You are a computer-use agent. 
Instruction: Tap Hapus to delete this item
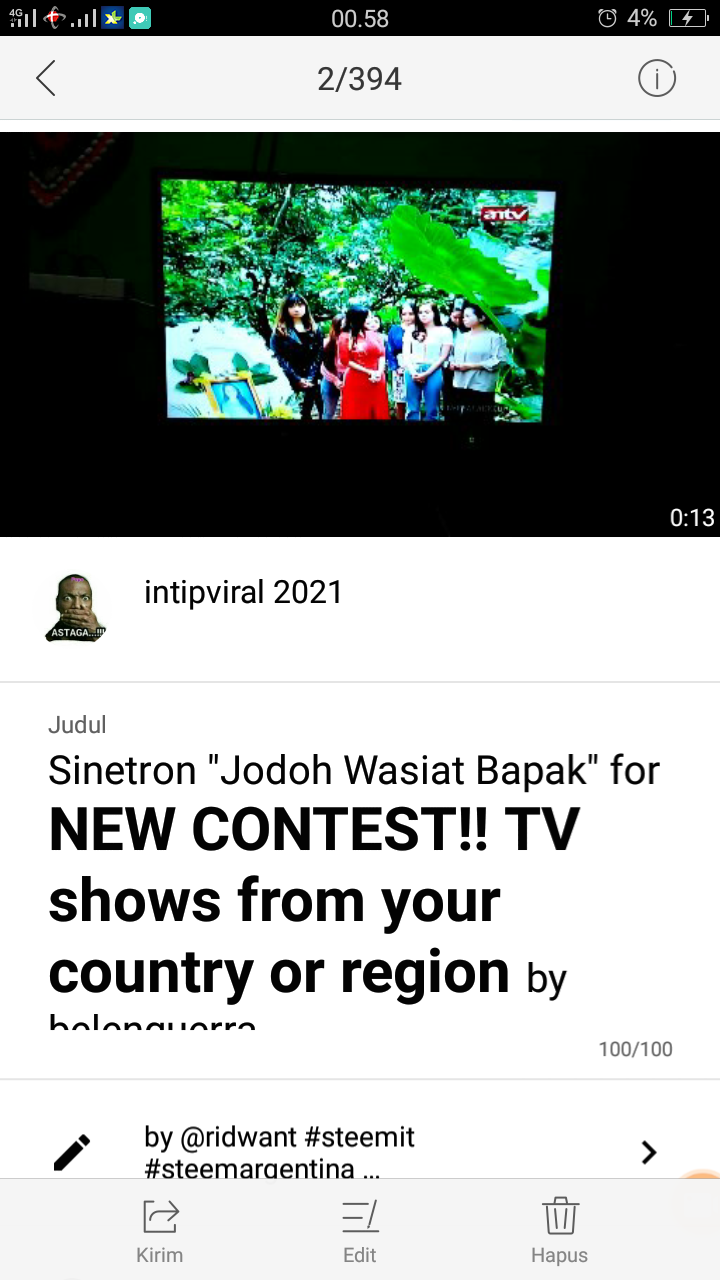coord(560,1231)
